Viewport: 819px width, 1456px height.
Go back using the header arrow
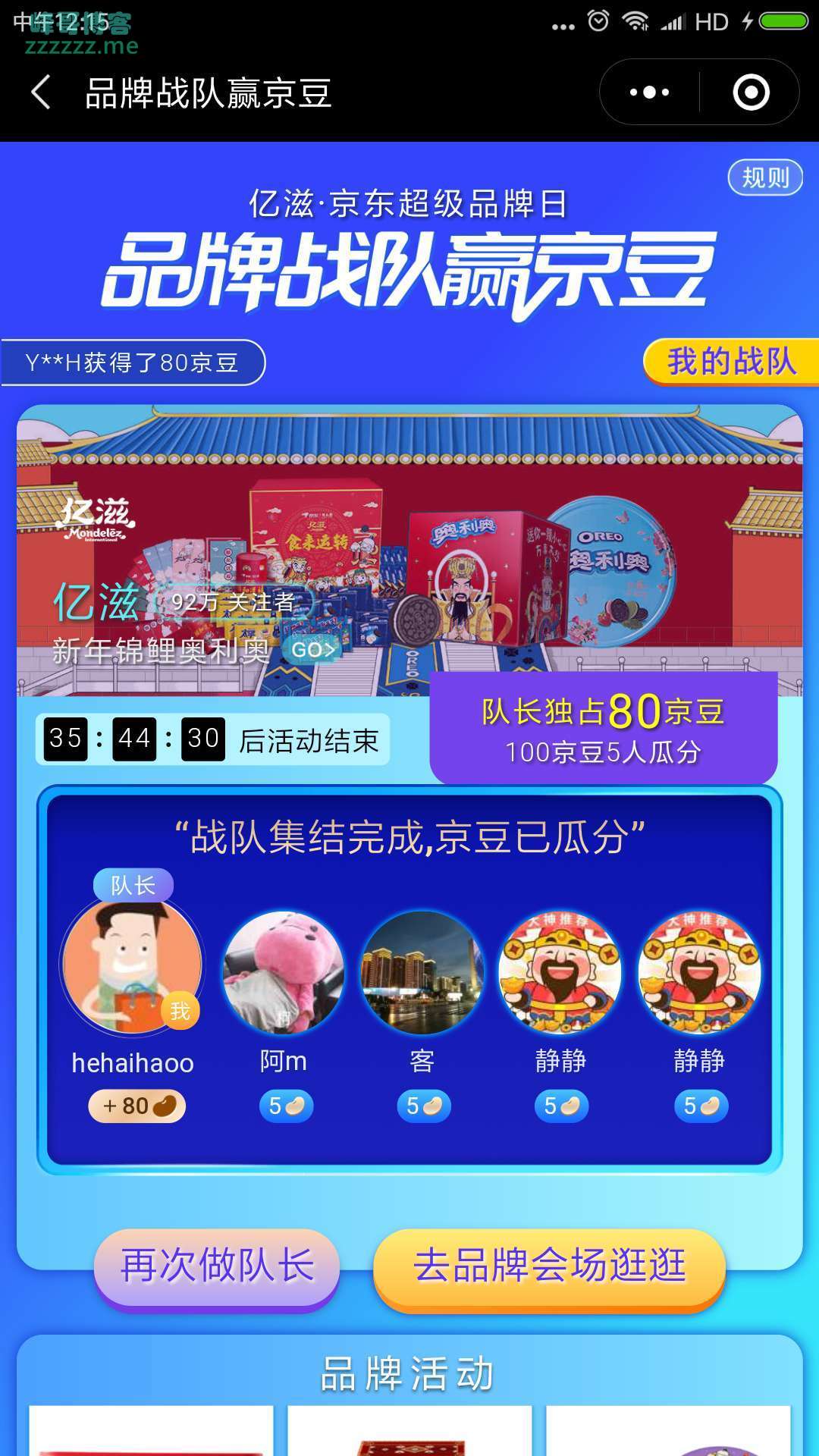pyautogui.click(x=41, y=93)
